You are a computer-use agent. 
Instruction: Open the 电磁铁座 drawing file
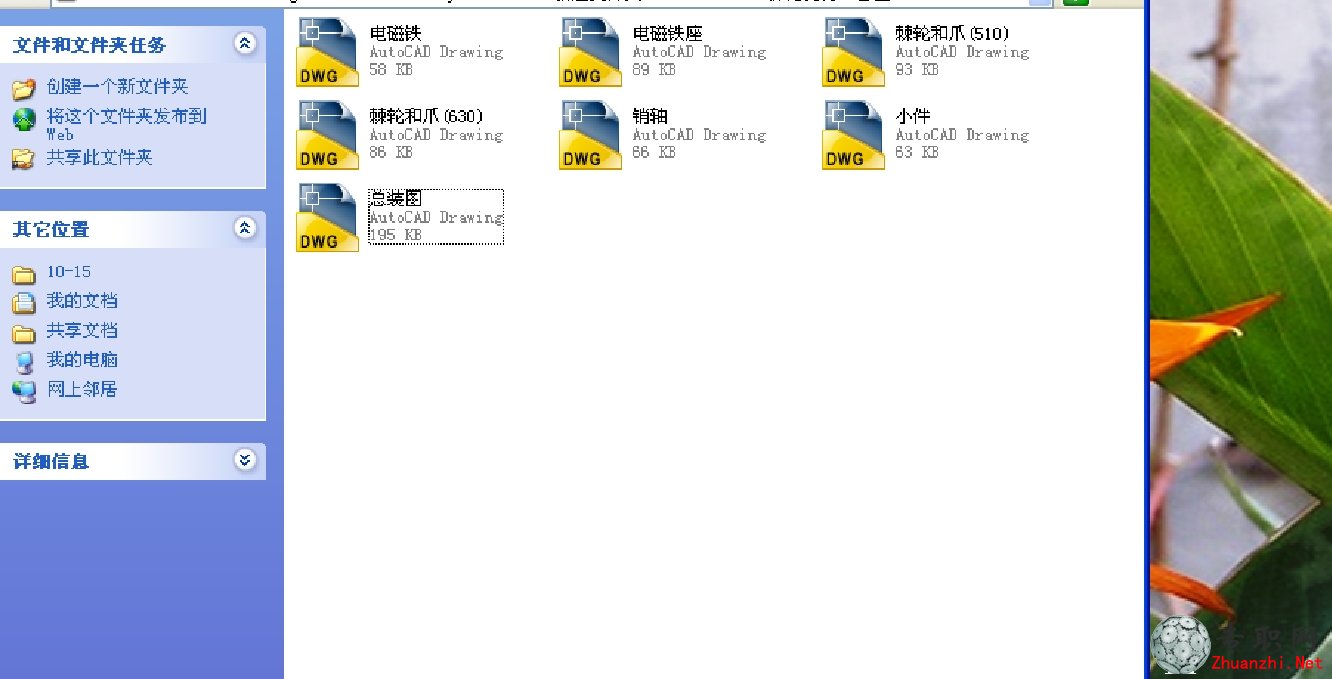[591, 53]
